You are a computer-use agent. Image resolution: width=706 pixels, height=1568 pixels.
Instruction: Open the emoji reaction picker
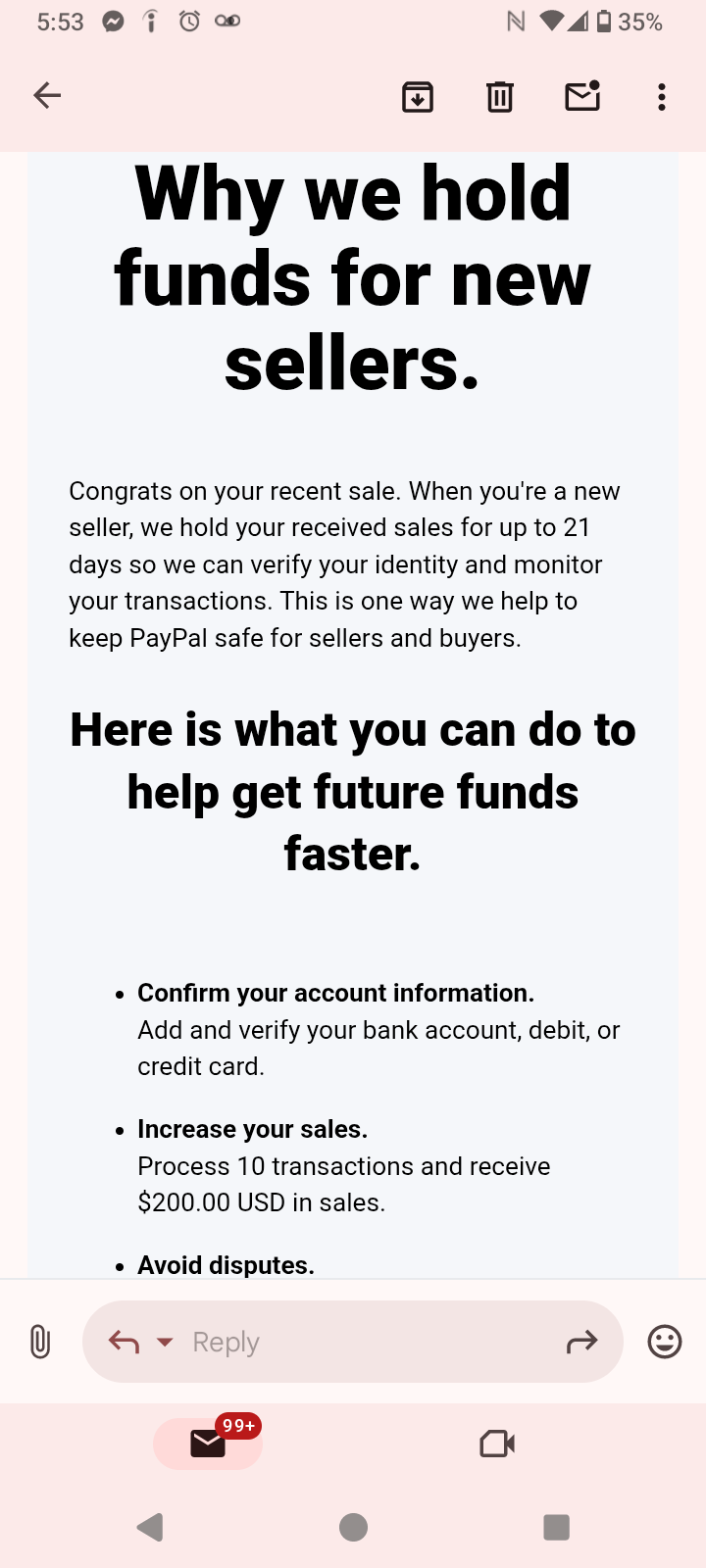coord(665,1342)
